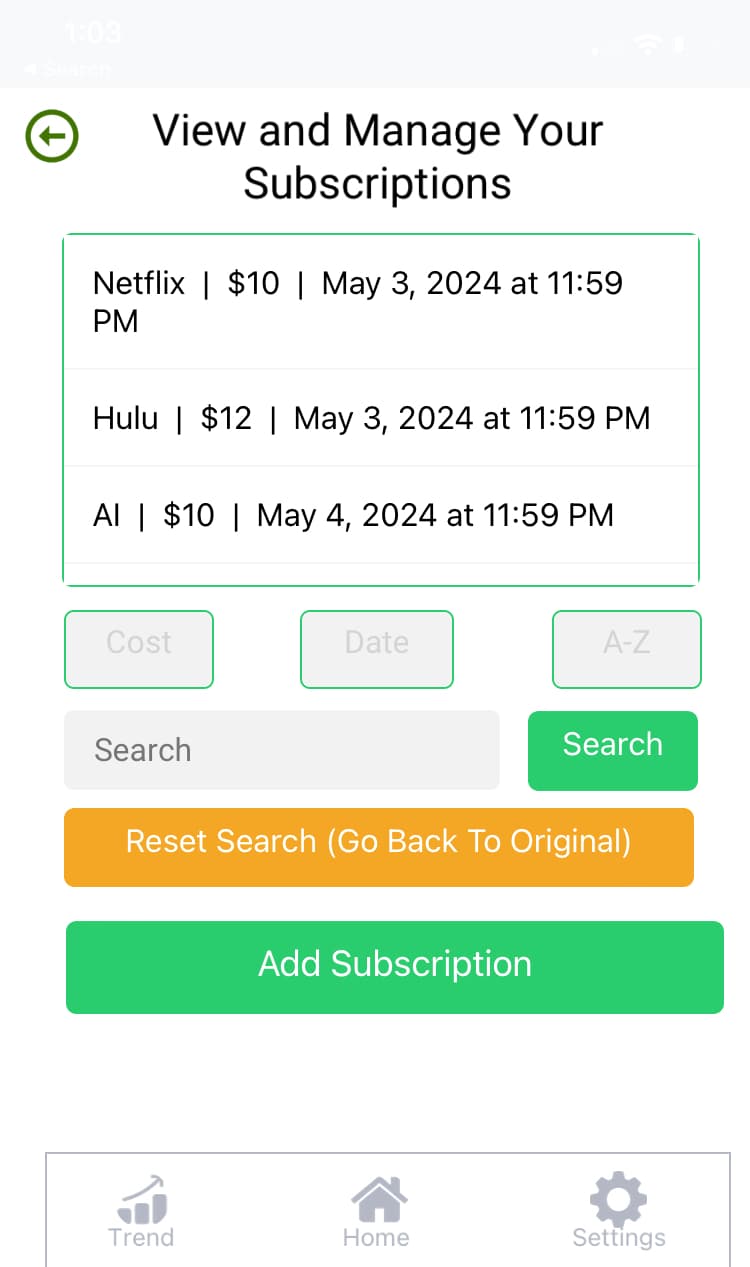Tap the Home house icon
750x1267 pixels.
pos(375,1197)
